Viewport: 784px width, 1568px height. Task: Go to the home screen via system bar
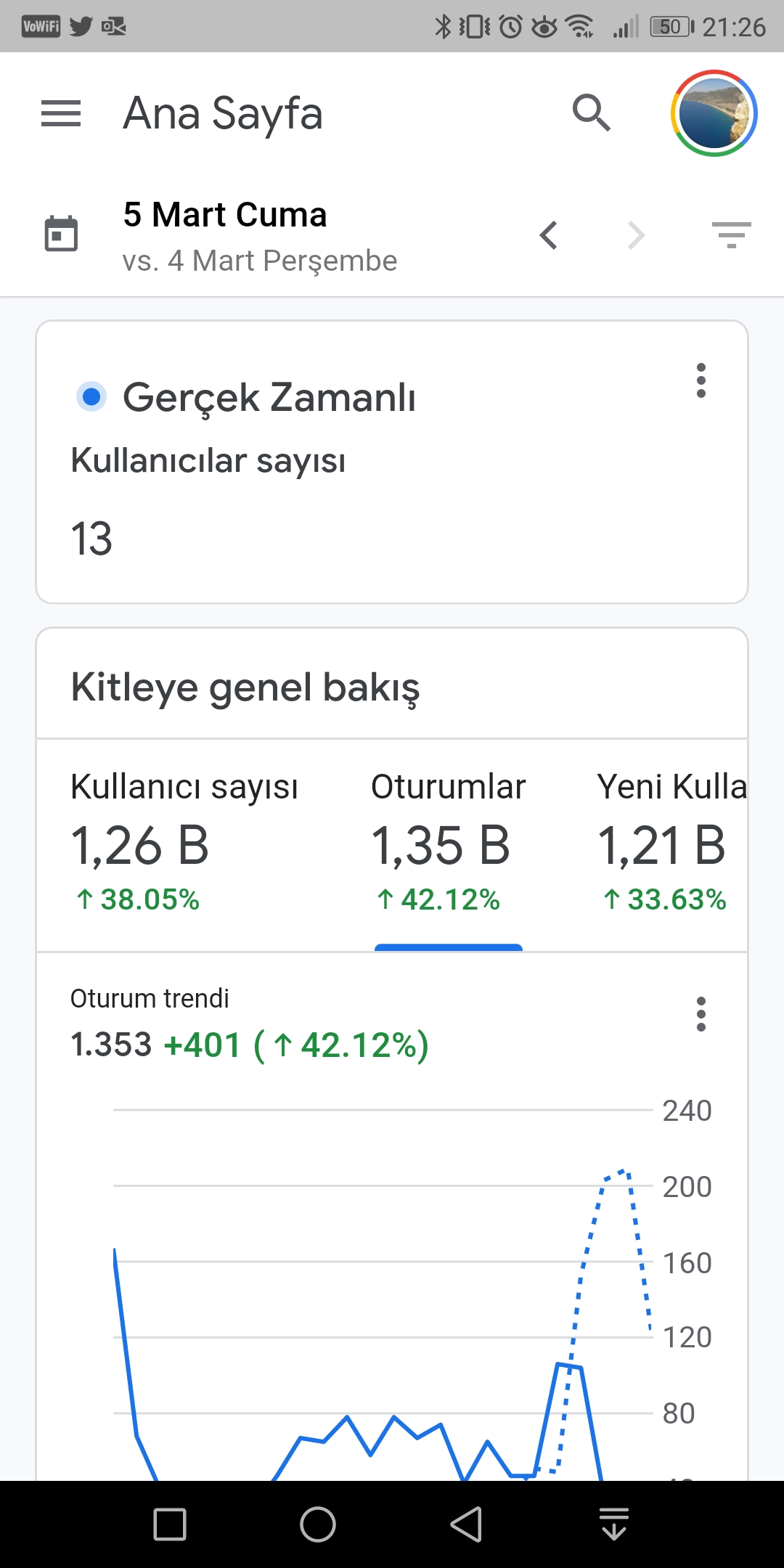318,1524
